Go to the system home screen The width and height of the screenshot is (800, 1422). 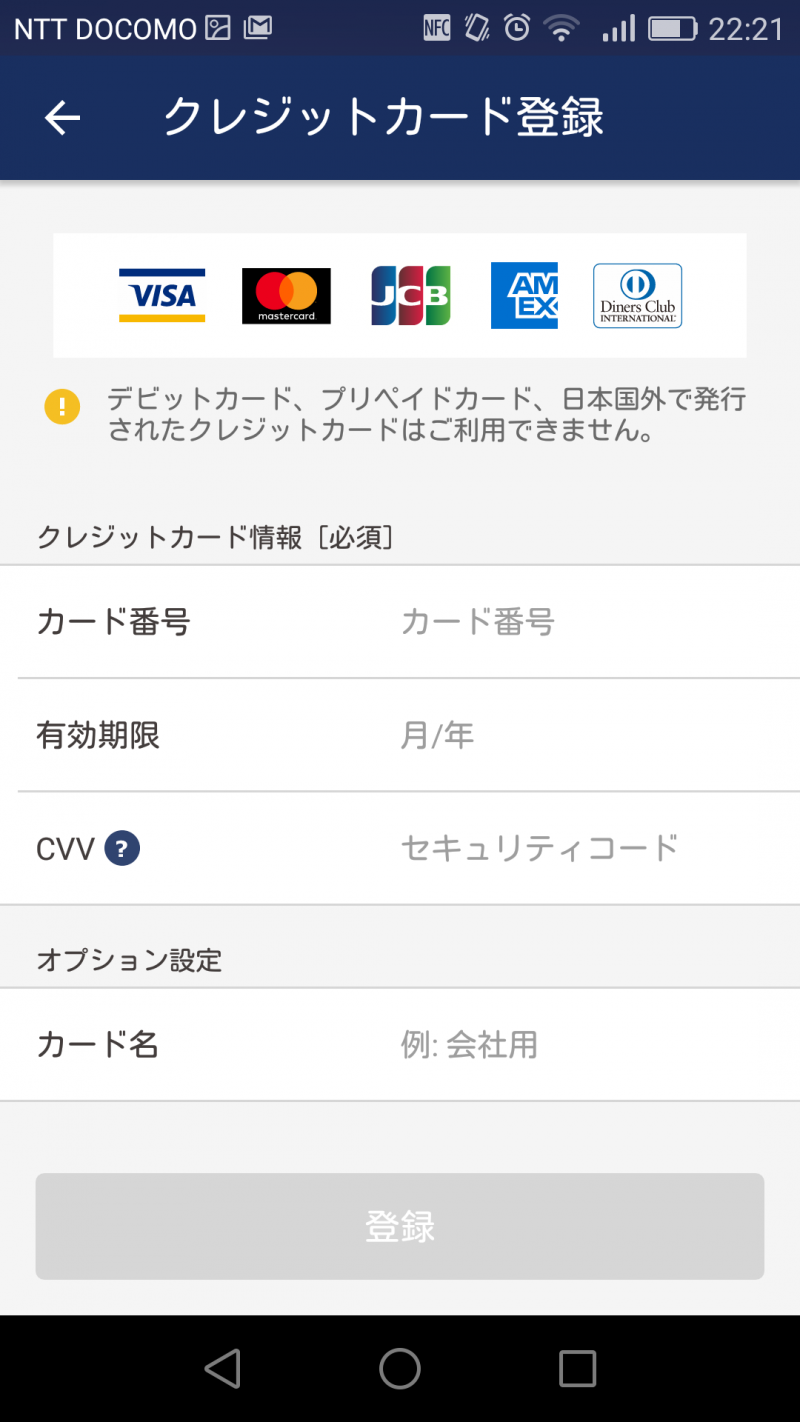400,1368
